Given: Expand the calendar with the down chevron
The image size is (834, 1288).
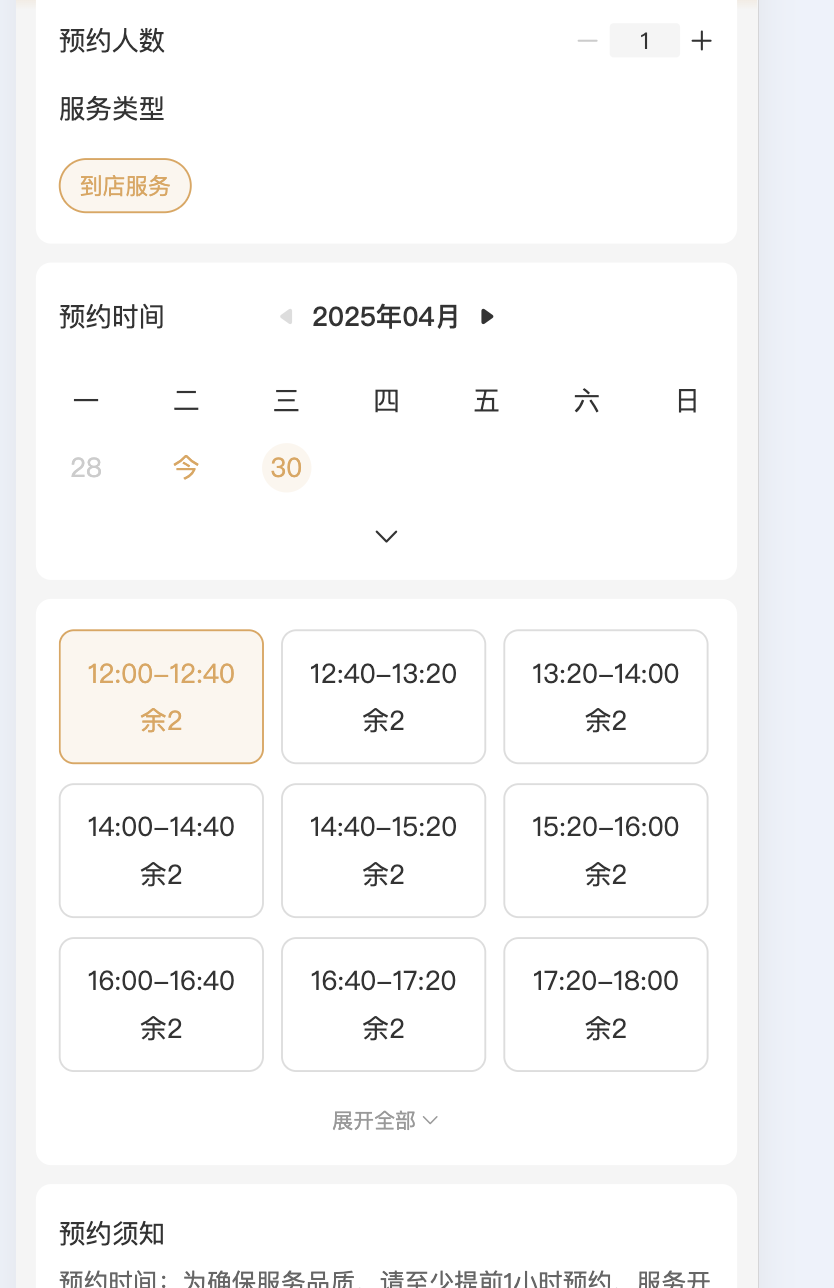Looking at the screenshot, I should 386,536.
